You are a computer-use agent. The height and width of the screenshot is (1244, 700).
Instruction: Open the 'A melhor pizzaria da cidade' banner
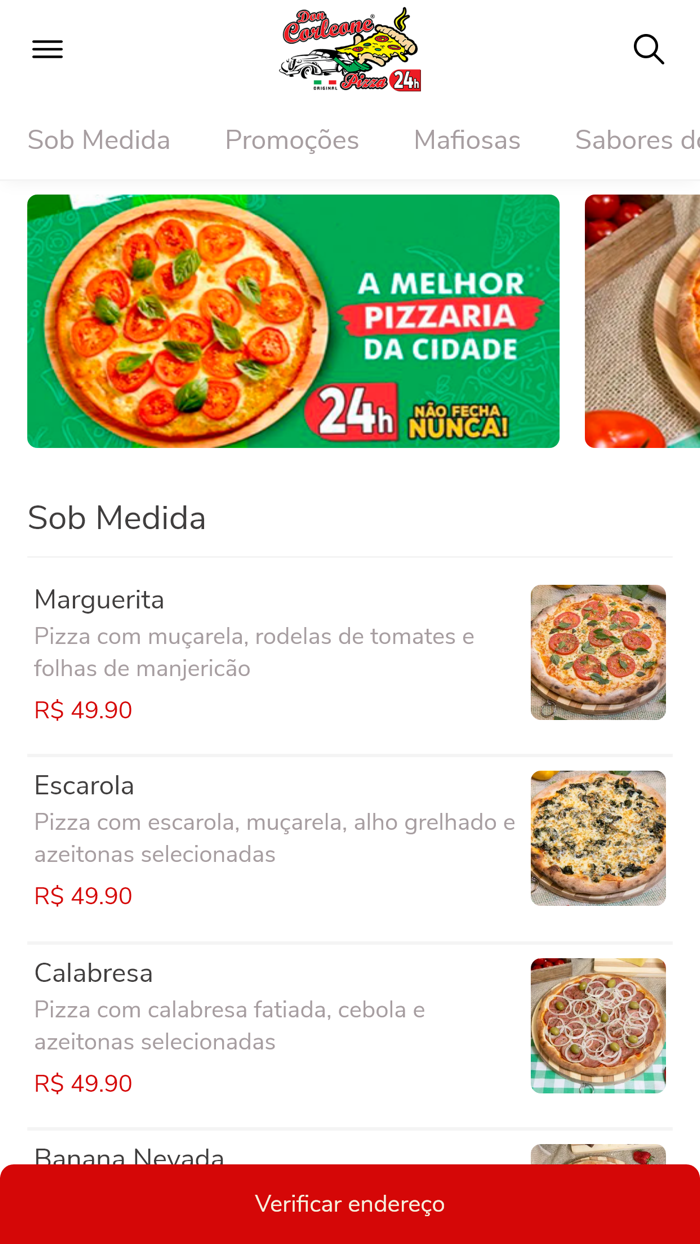[x=293, y=321]
